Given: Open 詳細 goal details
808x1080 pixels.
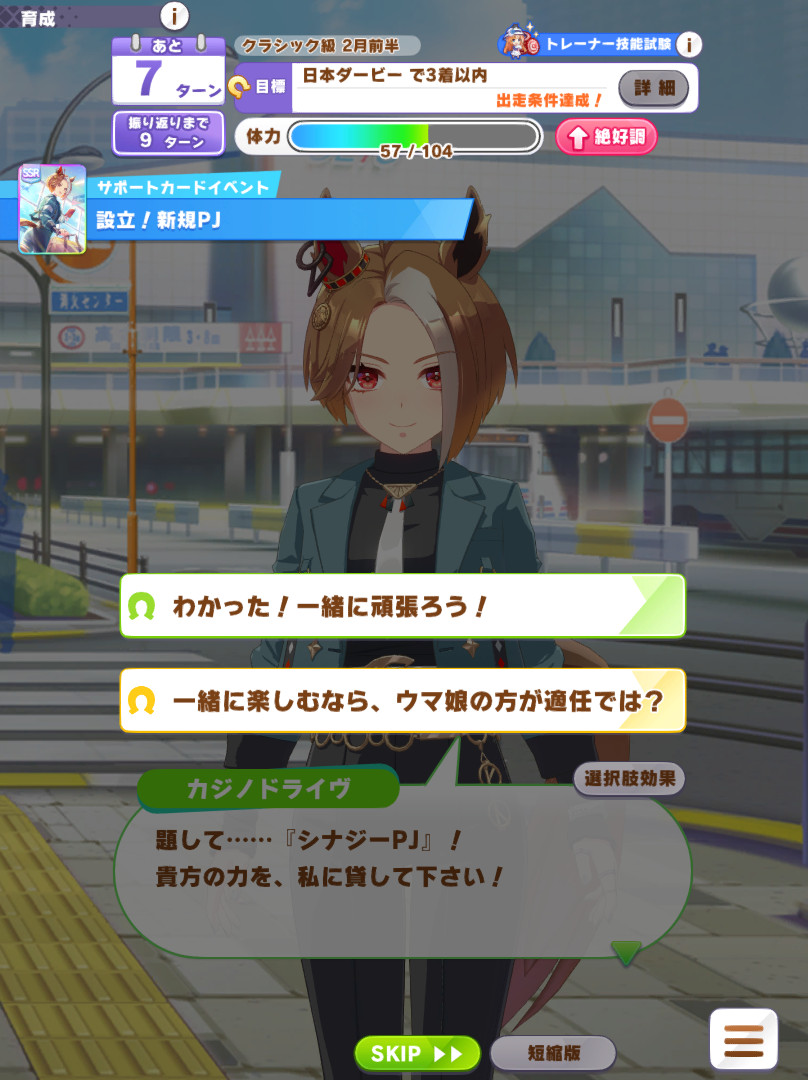Looking at the screenshot, I should tap(654, 88).
